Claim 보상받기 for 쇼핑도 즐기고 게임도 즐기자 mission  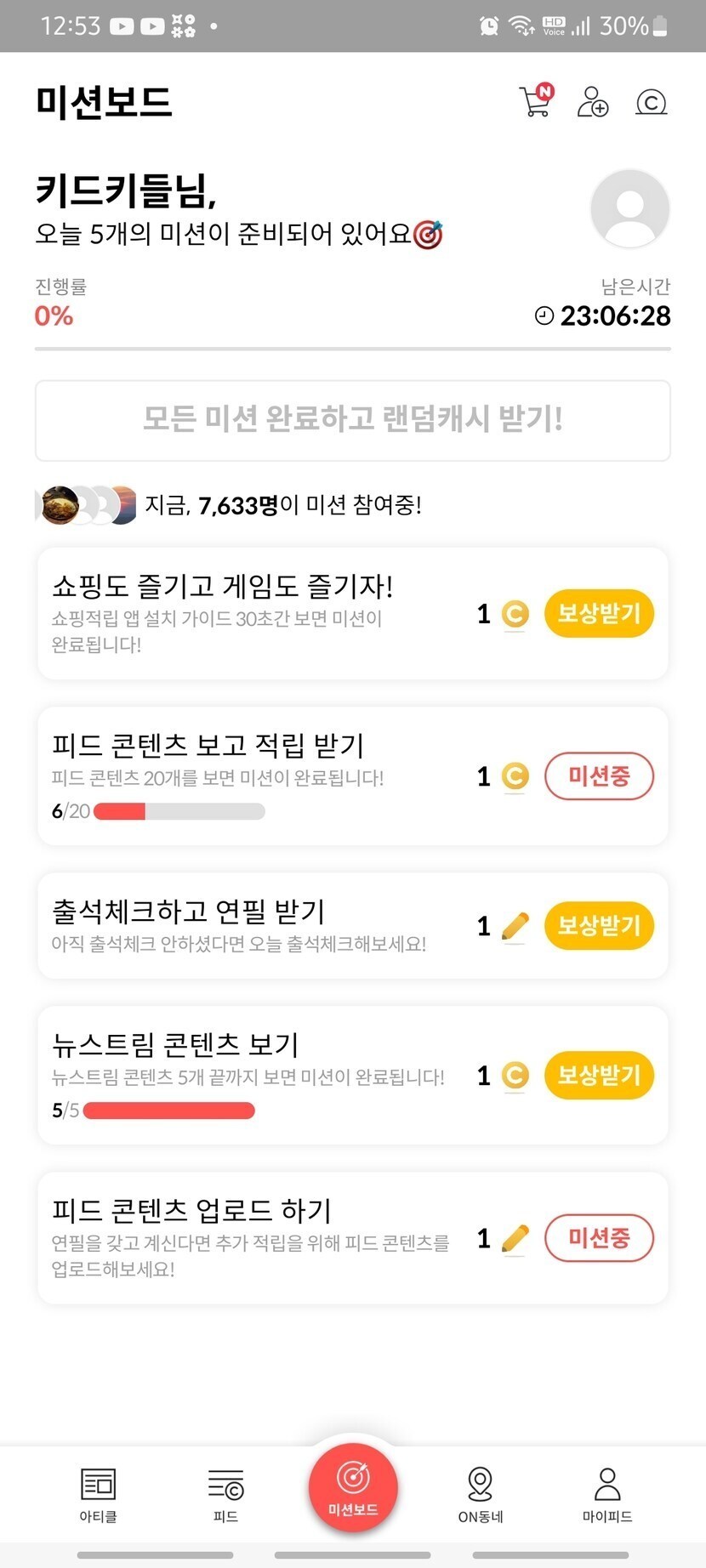(x=599, y=613)
